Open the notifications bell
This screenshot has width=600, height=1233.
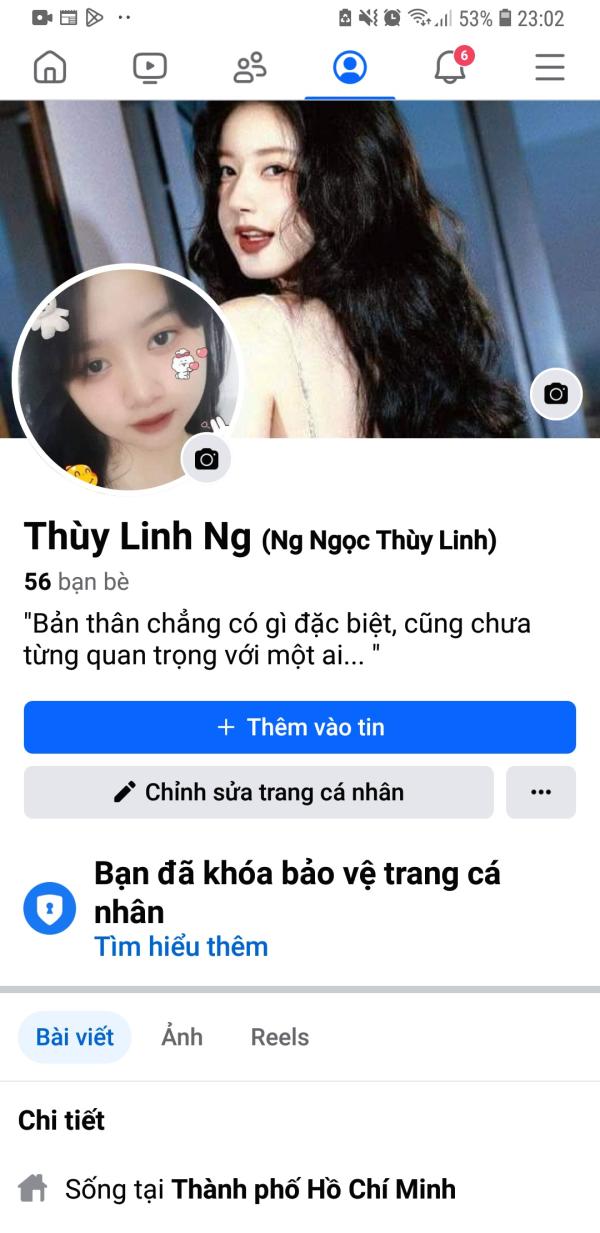pos(450,67)
